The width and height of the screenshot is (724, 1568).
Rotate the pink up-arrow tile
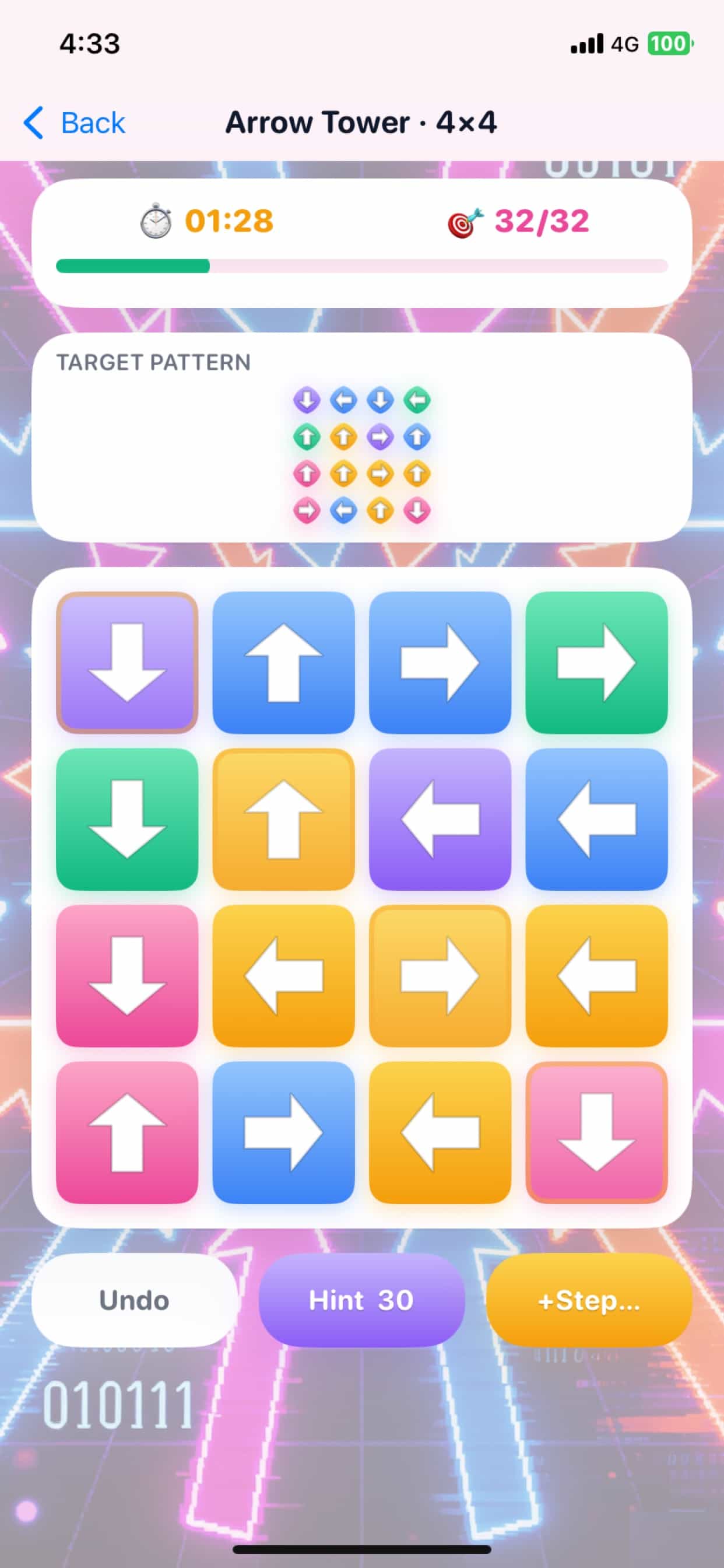(x=127, y=1132)
